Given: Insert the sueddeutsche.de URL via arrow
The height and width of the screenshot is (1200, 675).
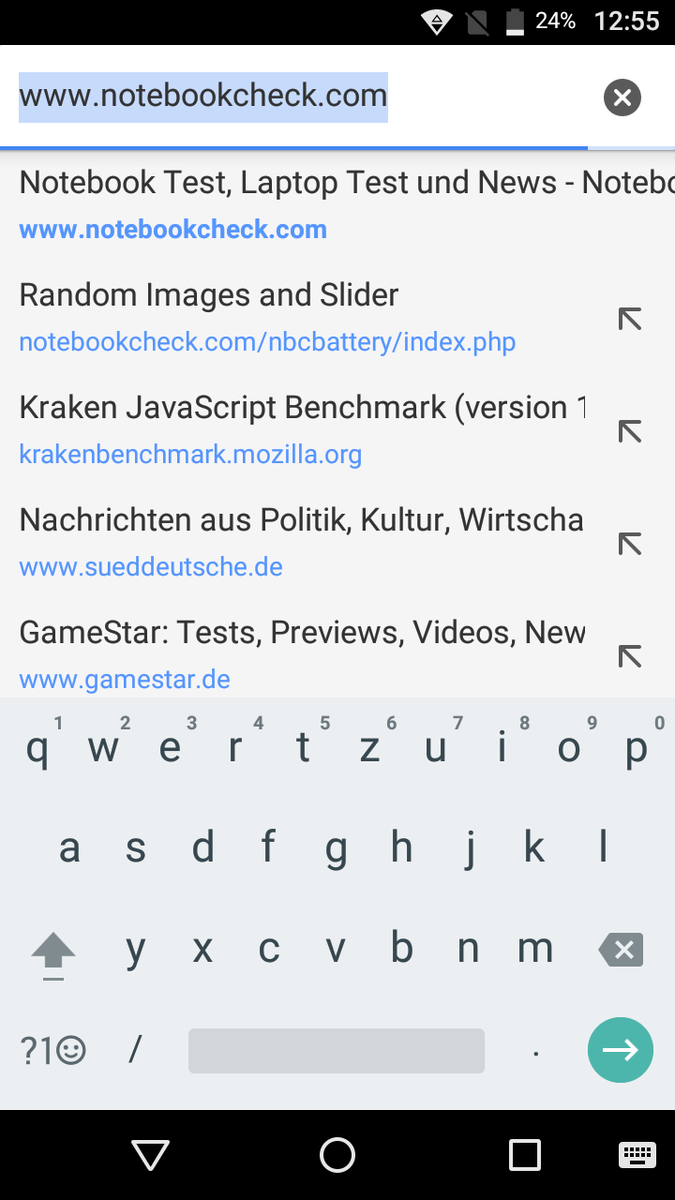Looking at the screenshot, I should [629, 544].
